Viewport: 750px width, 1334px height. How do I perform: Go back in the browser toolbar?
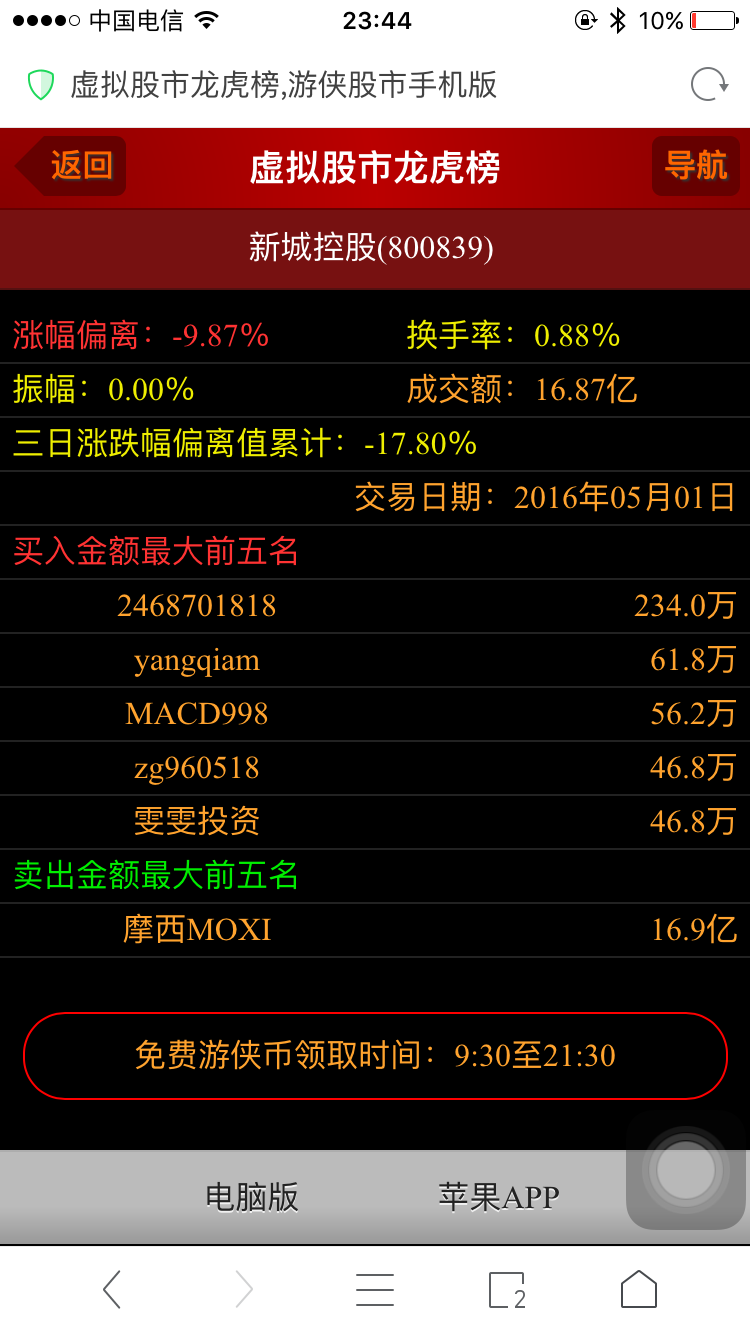coord(112,1290)
